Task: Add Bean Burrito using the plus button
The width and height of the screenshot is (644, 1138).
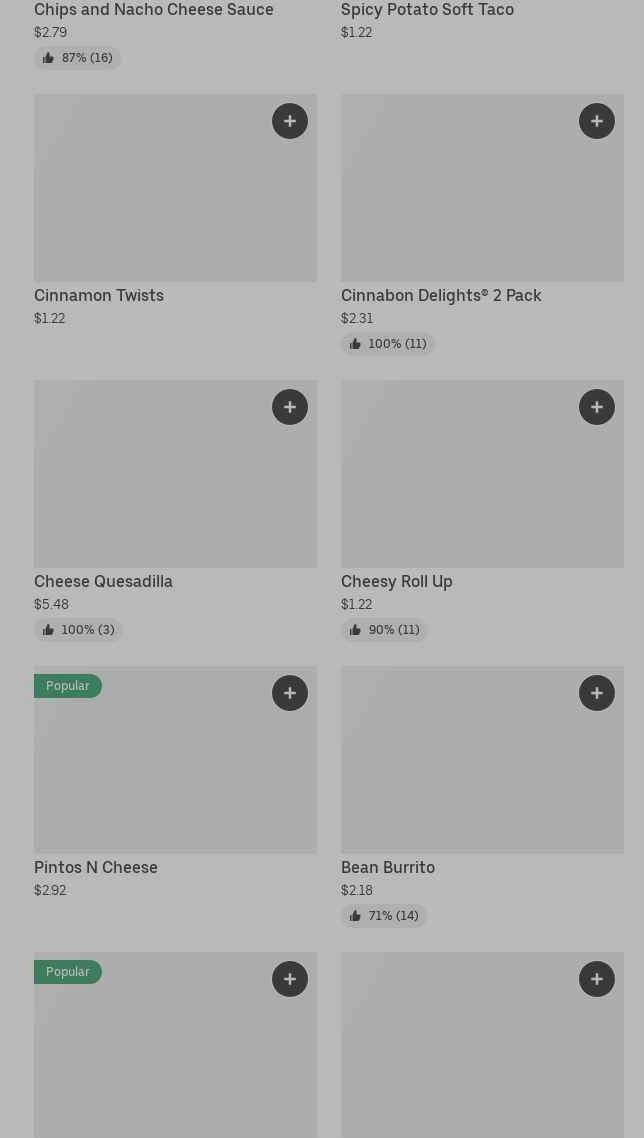Action: tap(597, 693)
